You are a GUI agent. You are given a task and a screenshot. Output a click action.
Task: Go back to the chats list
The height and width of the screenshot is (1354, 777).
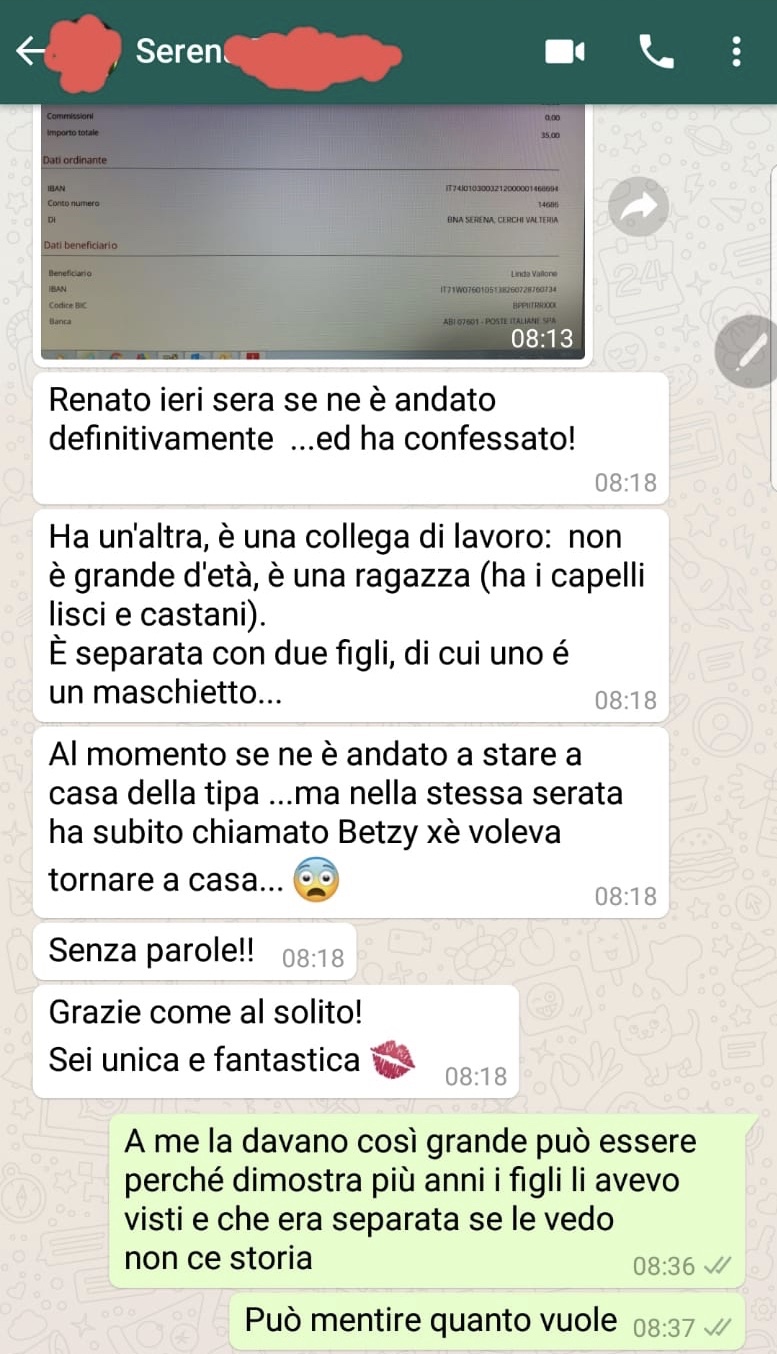(x=31, y=51)
